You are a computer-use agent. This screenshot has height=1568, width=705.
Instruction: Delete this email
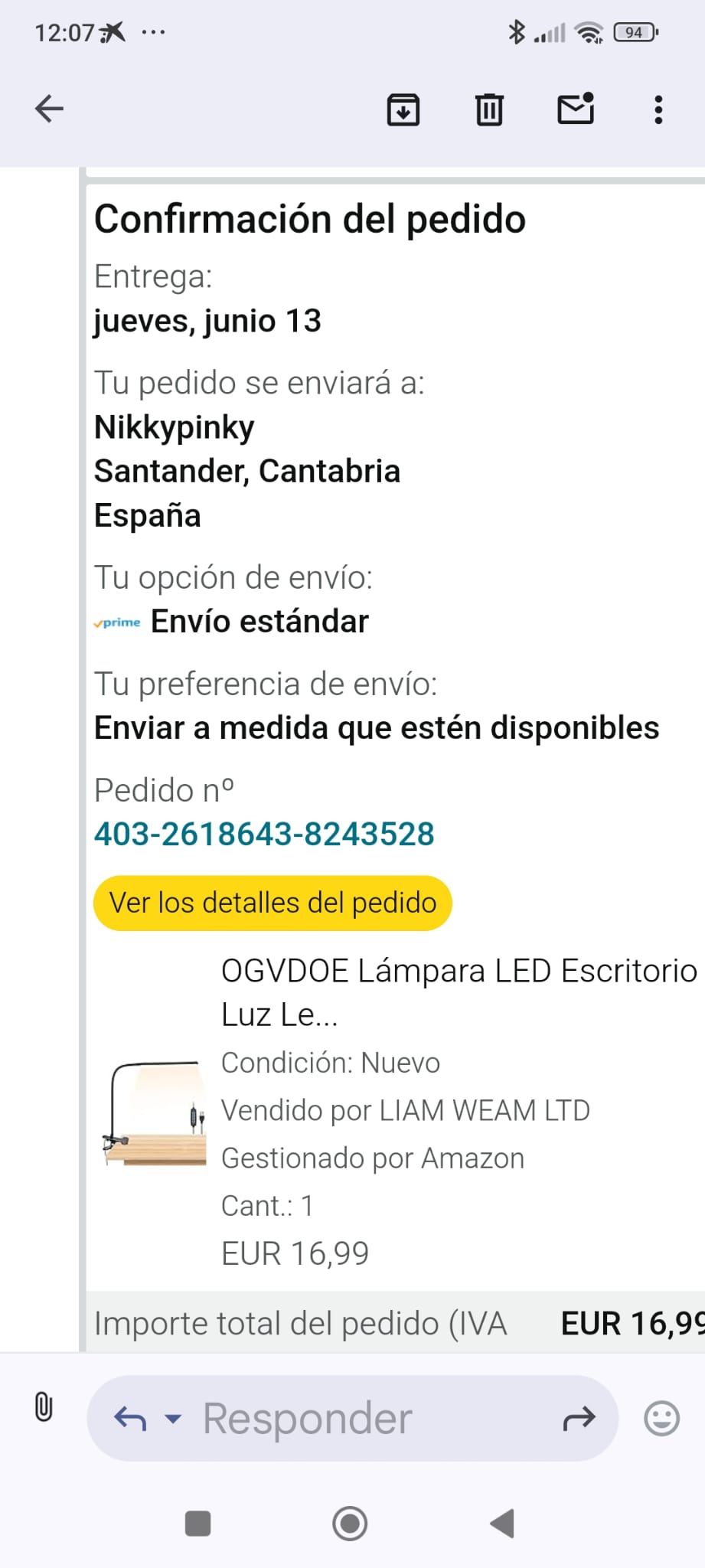pyautogui.click(x=489, y=109)
